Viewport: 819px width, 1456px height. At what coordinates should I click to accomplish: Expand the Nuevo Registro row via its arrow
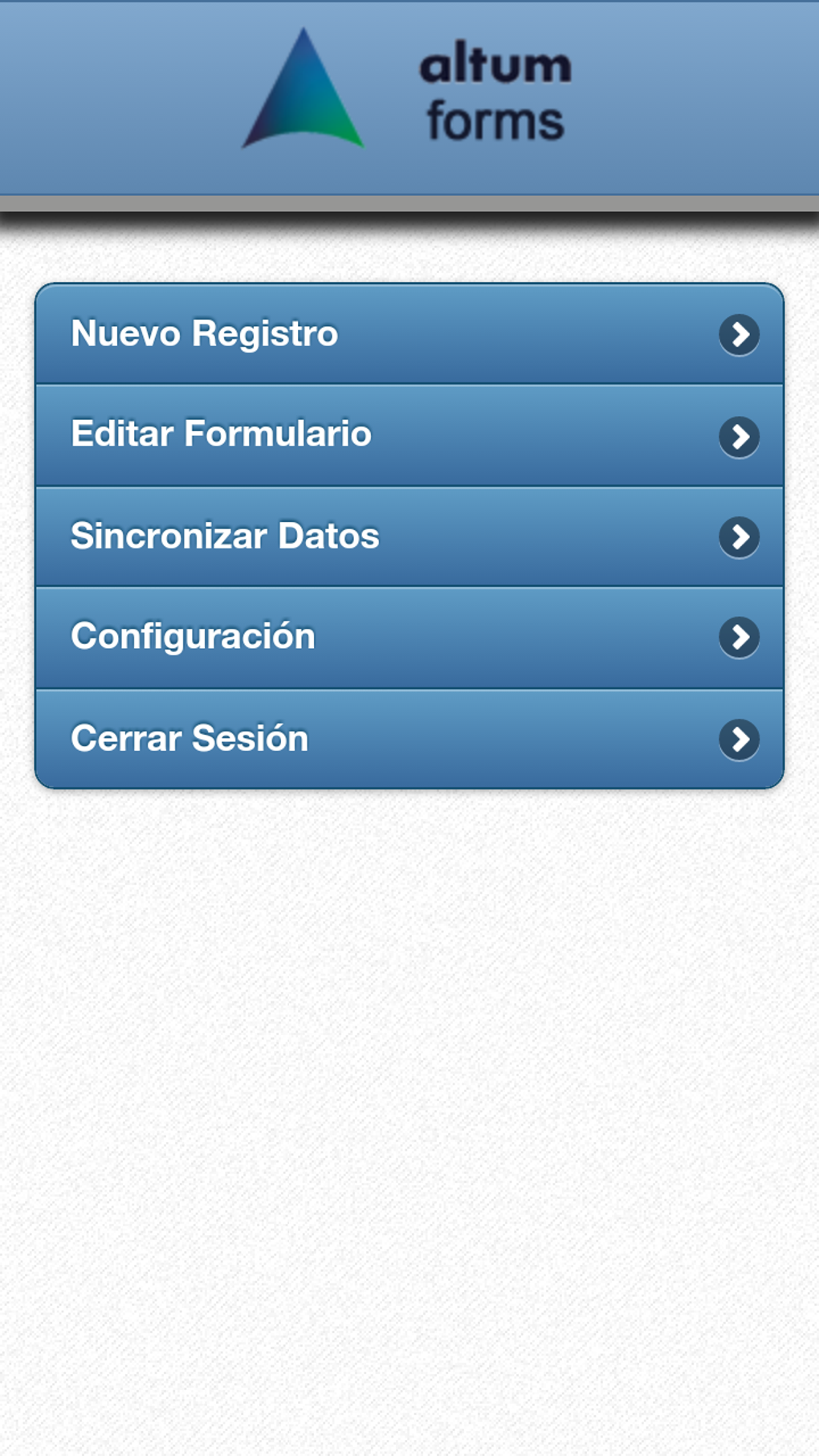[740, 336]
